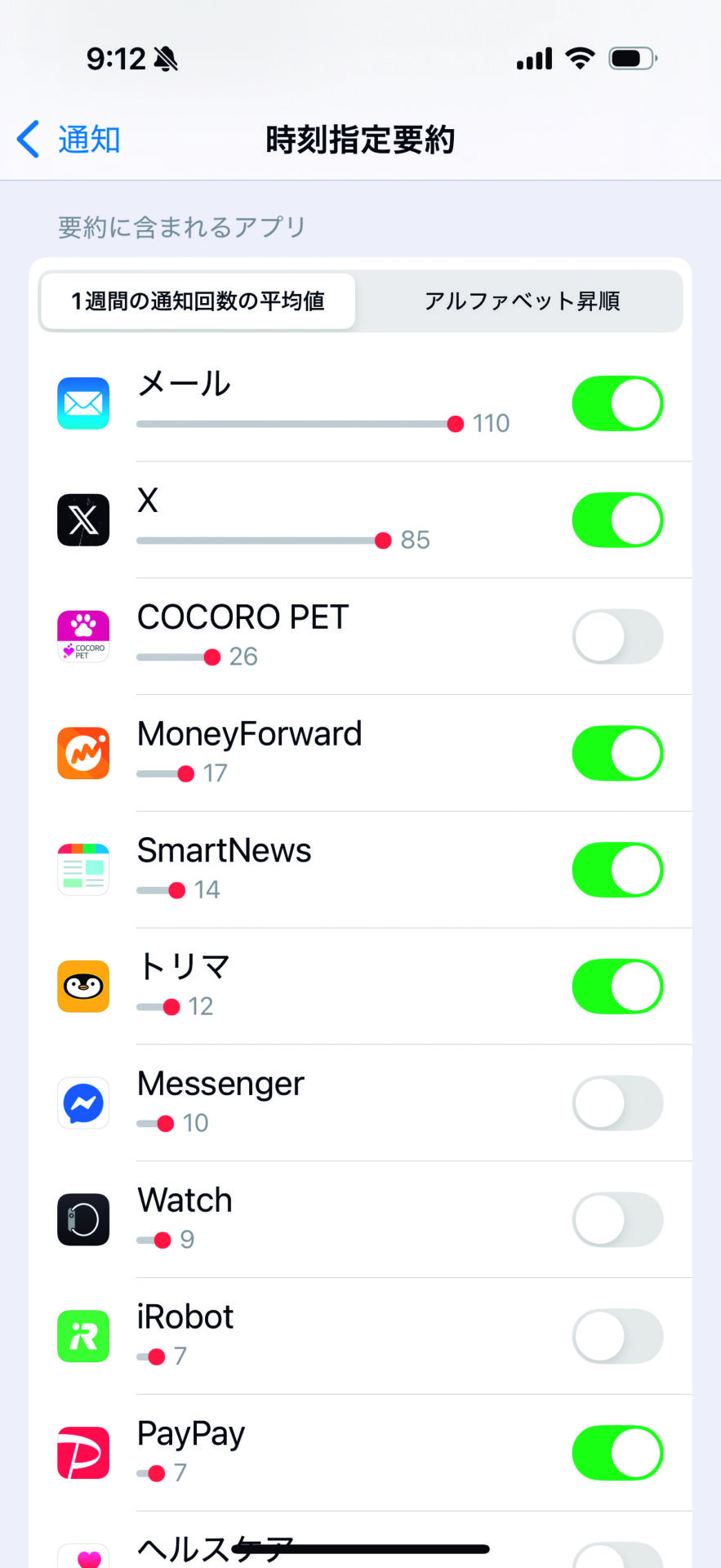721x1568 pixels.
Task: Turn off the PayPay toggle
Action: click(x=617, y=1453)
